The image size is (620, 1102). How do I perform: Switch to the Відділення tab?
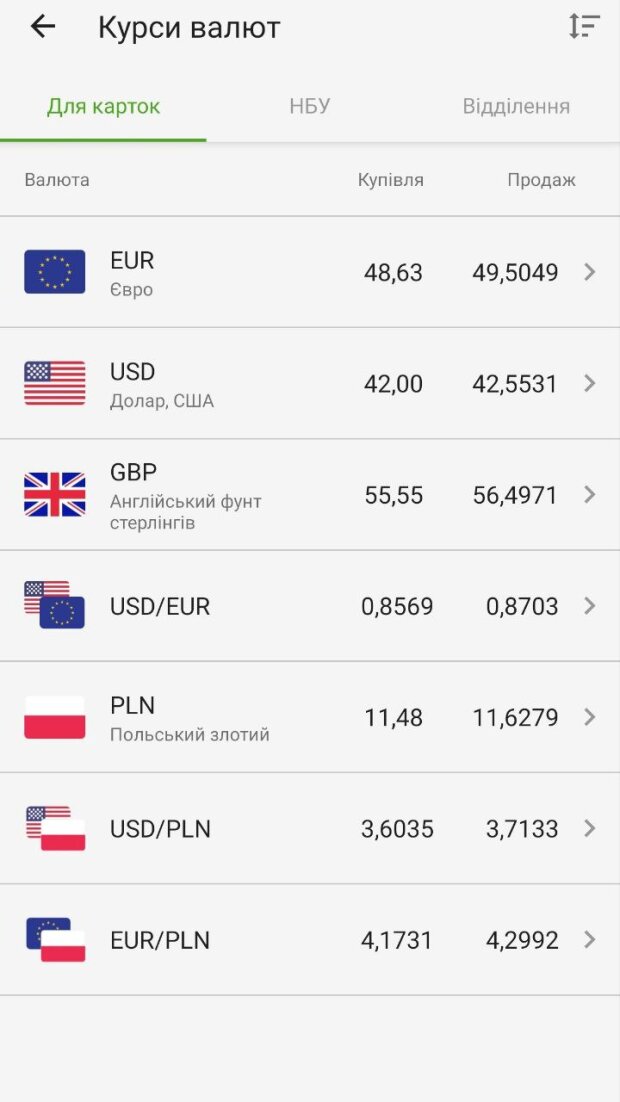pos(516,107)
